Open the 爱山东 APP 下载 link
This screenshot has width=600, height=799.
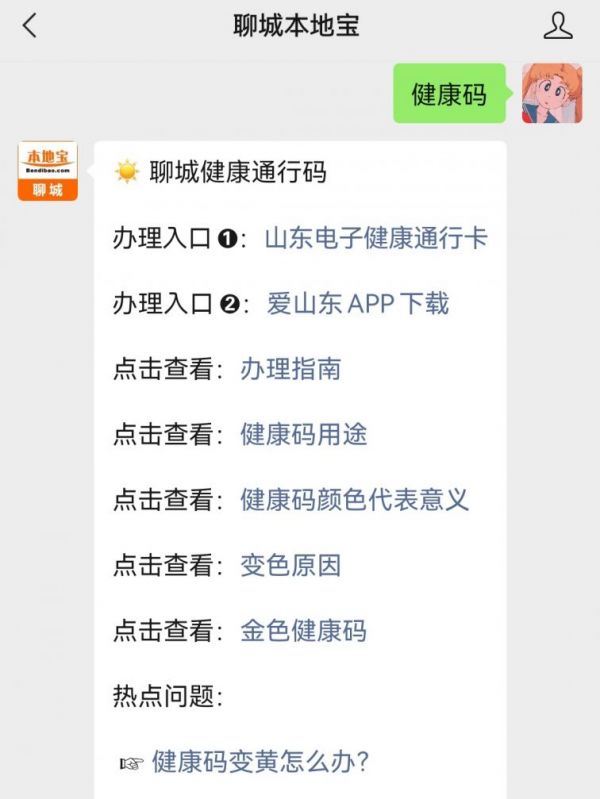[357, 303]
